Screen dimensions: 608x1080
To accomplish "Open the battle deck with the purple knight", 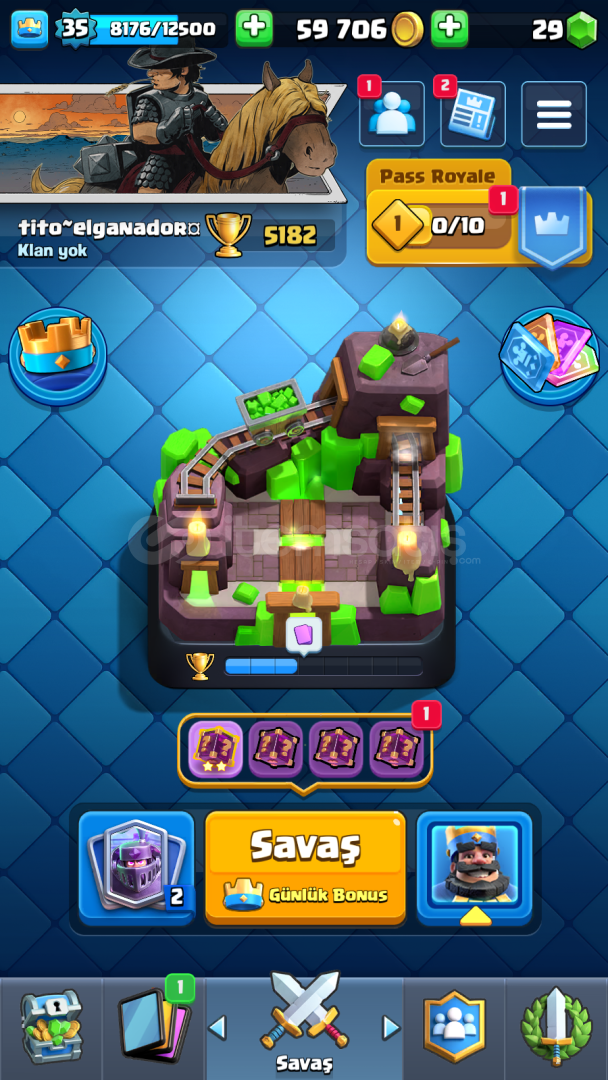I will (x=137, y=868).
